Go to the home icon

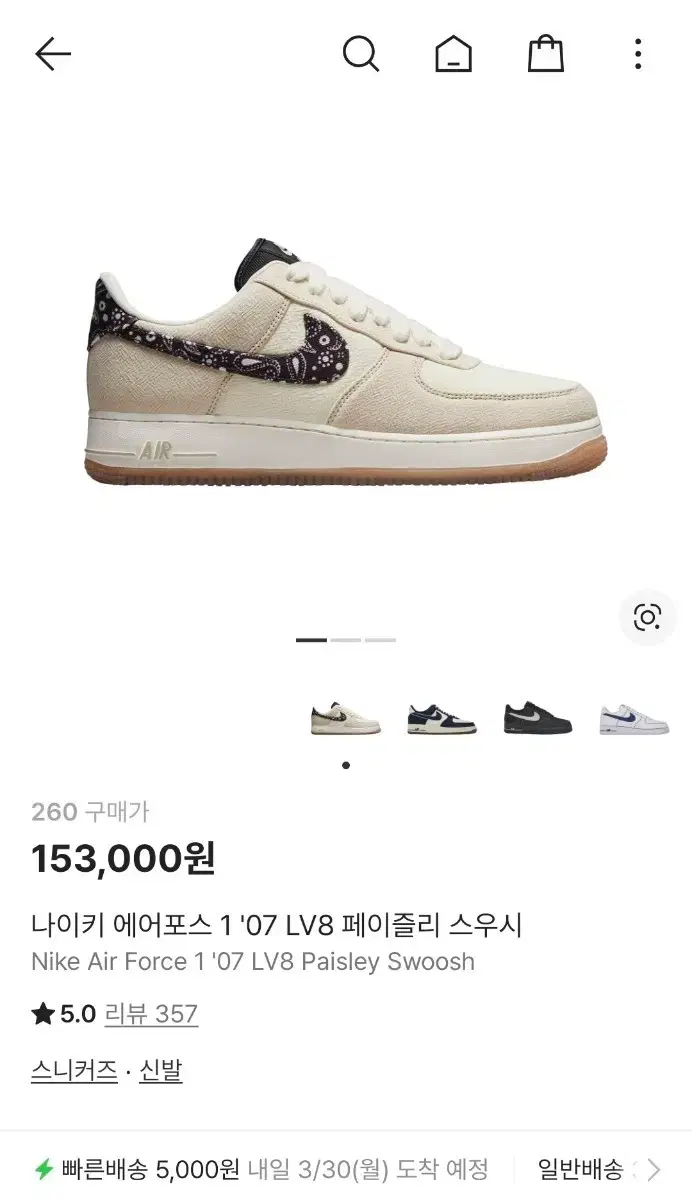(x=453, y=54)
